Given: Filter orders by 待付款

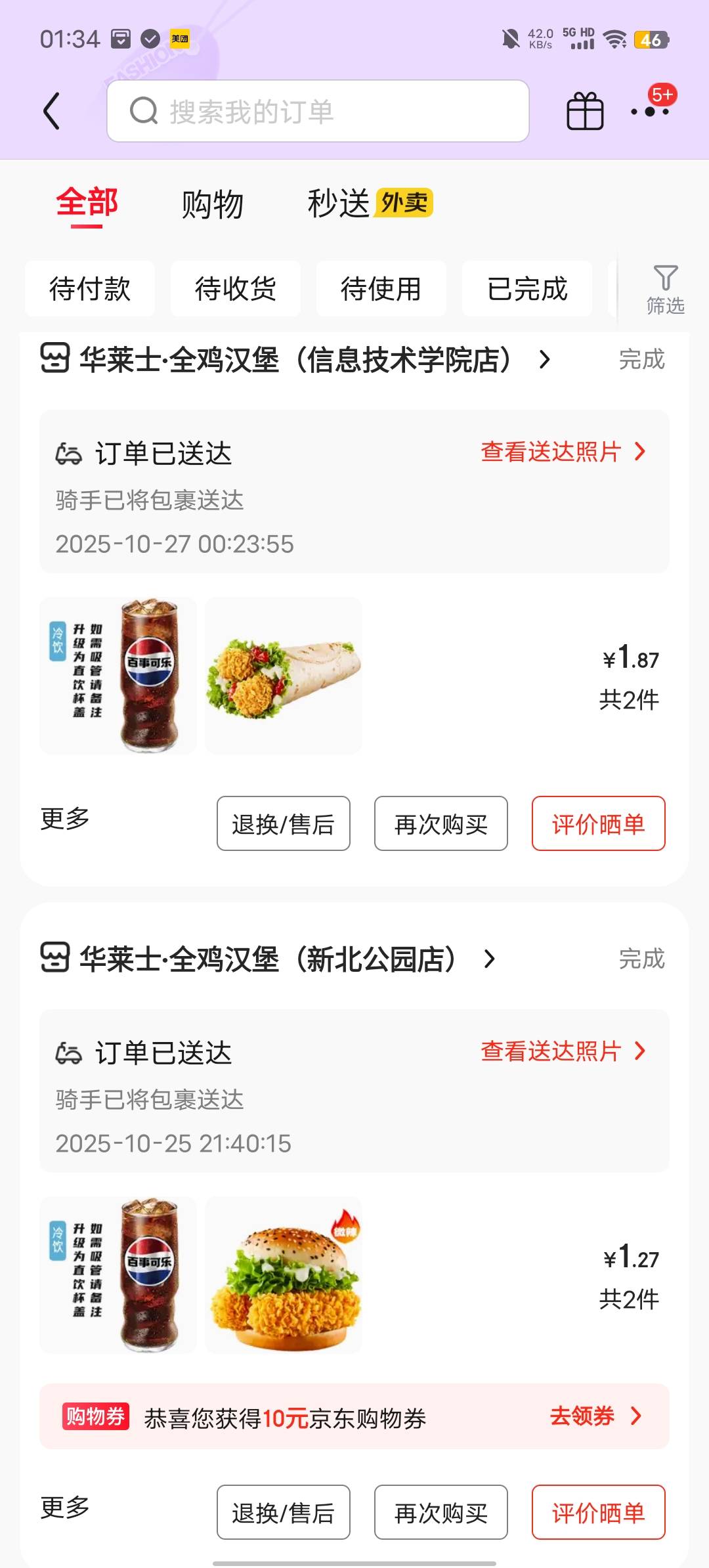Looking at the screenshot, I should pyautogui.click(x=90, y=289).
